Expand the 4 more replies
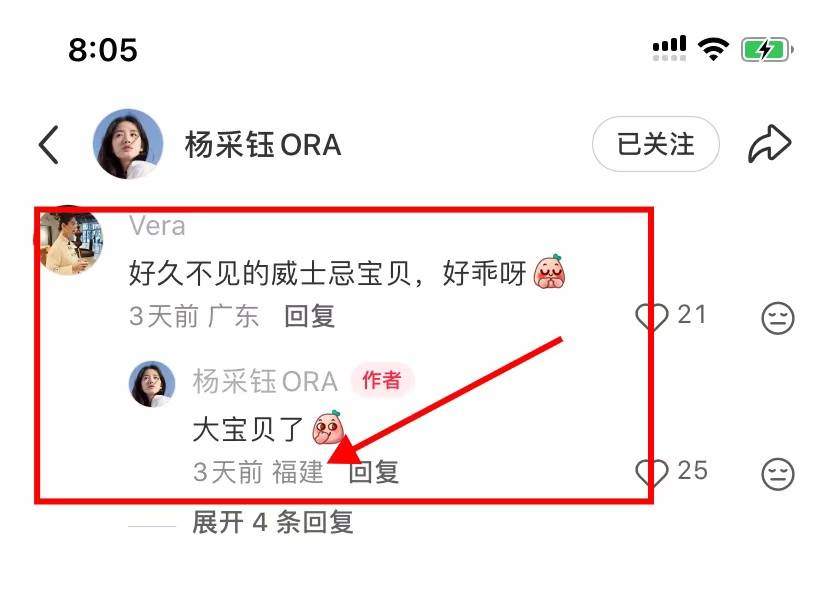Viewport: 828px width, 593px height. tap(272, 522)
